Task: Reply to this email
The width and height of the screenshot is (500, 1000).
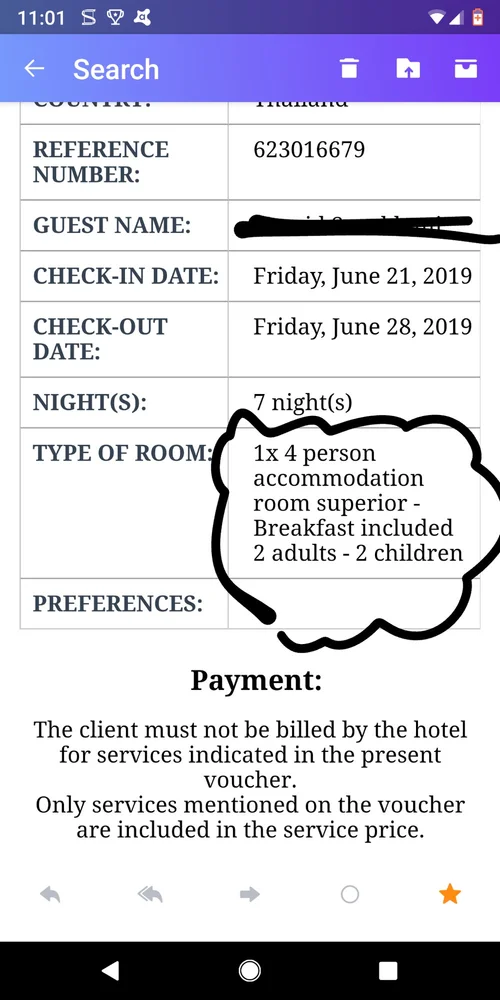Action: (x=50, y=894)
